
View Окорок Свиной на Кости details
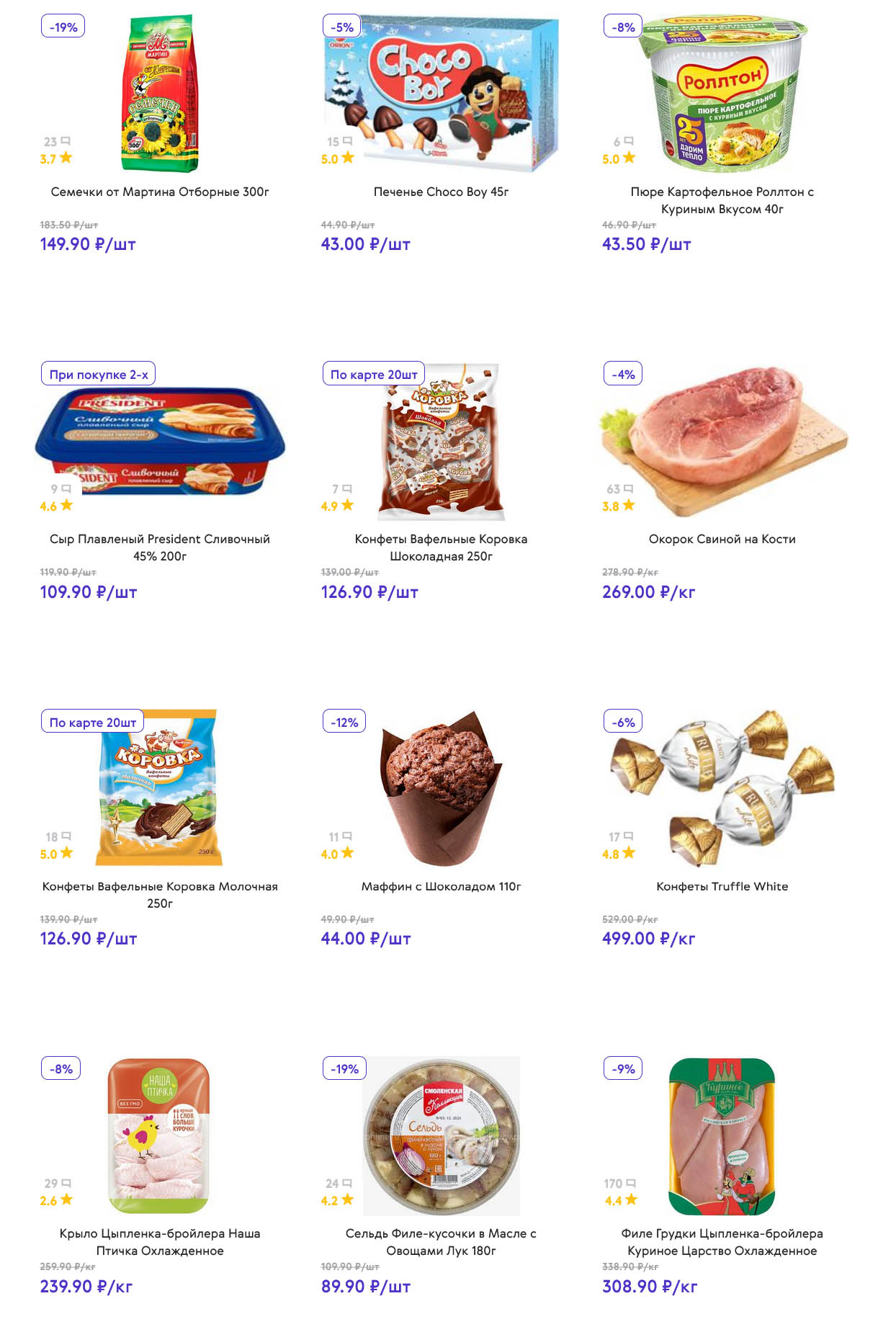722,539
